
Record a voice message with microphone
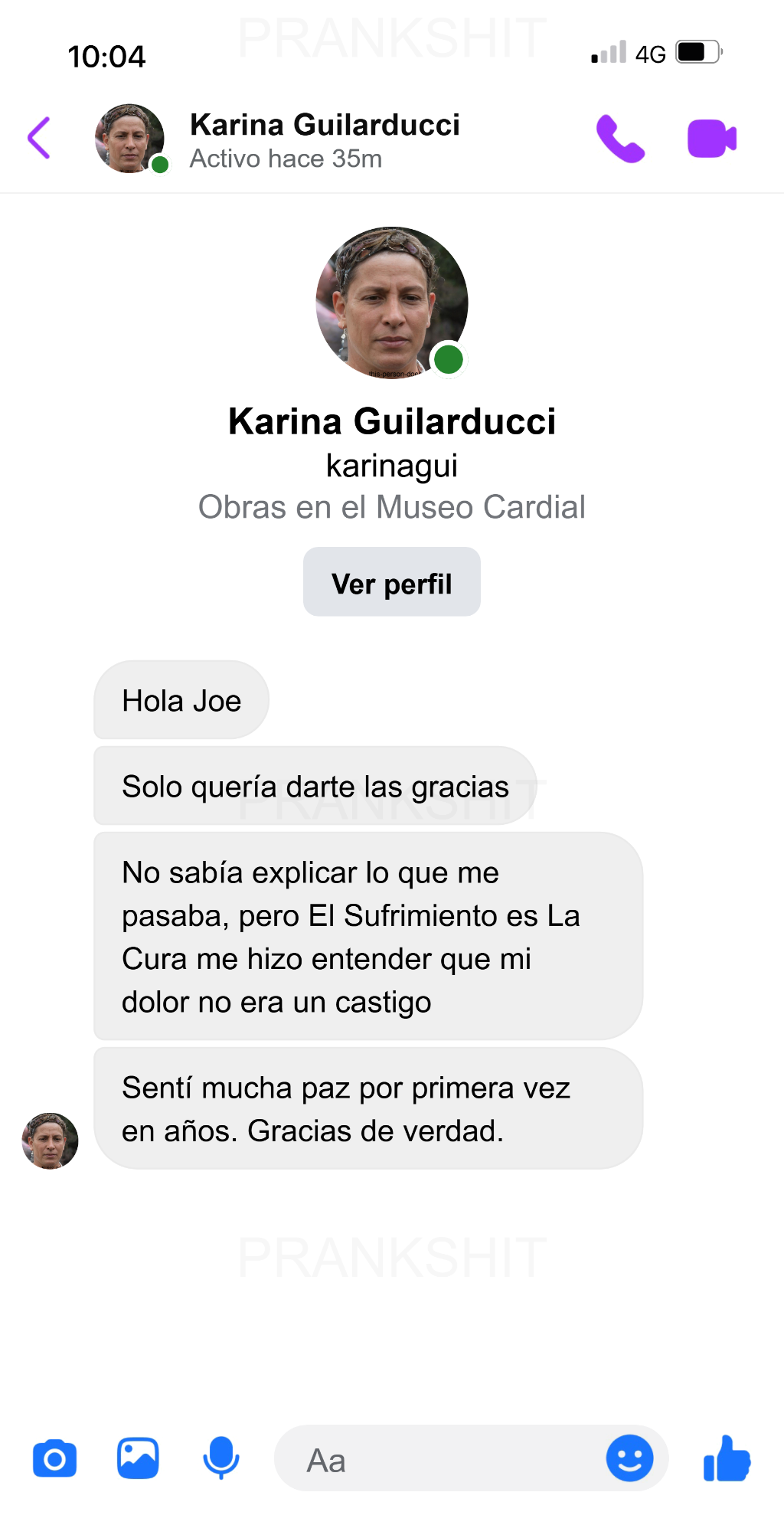pyautogui.click(x=221, y=1458)
